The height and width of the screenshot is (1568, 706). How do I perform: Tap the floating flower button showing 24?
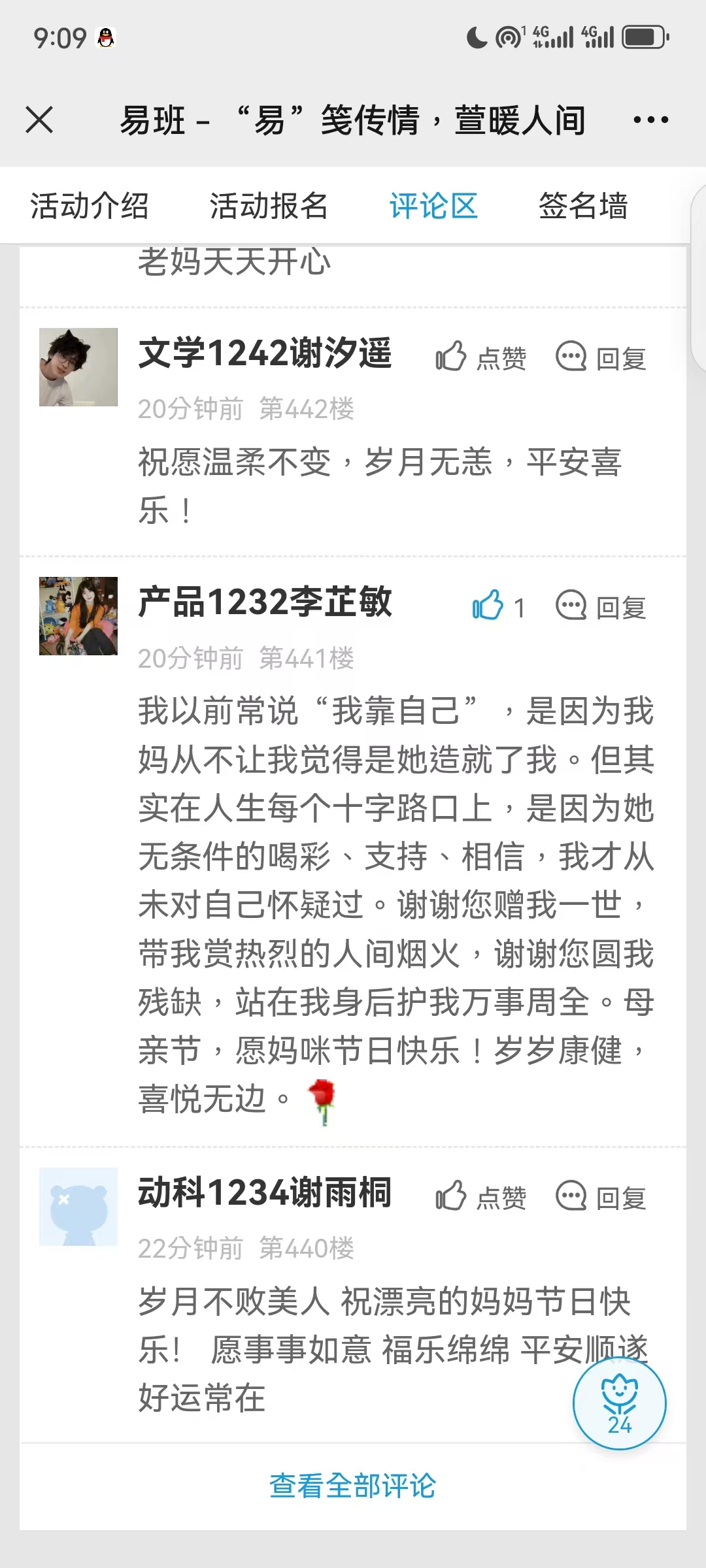click(619, 1403)
